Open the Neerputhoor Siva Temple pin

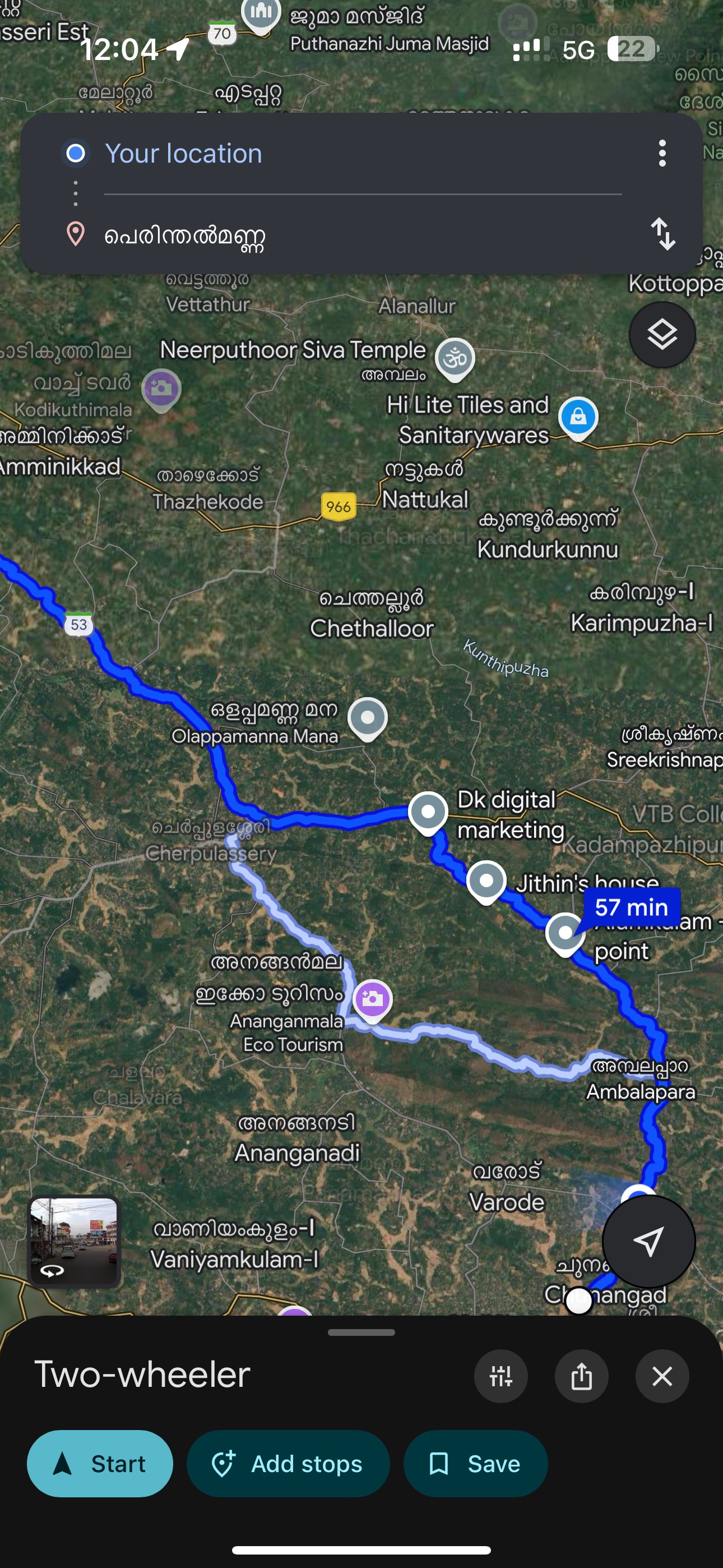pyautogui.click(x=455, y=358)
